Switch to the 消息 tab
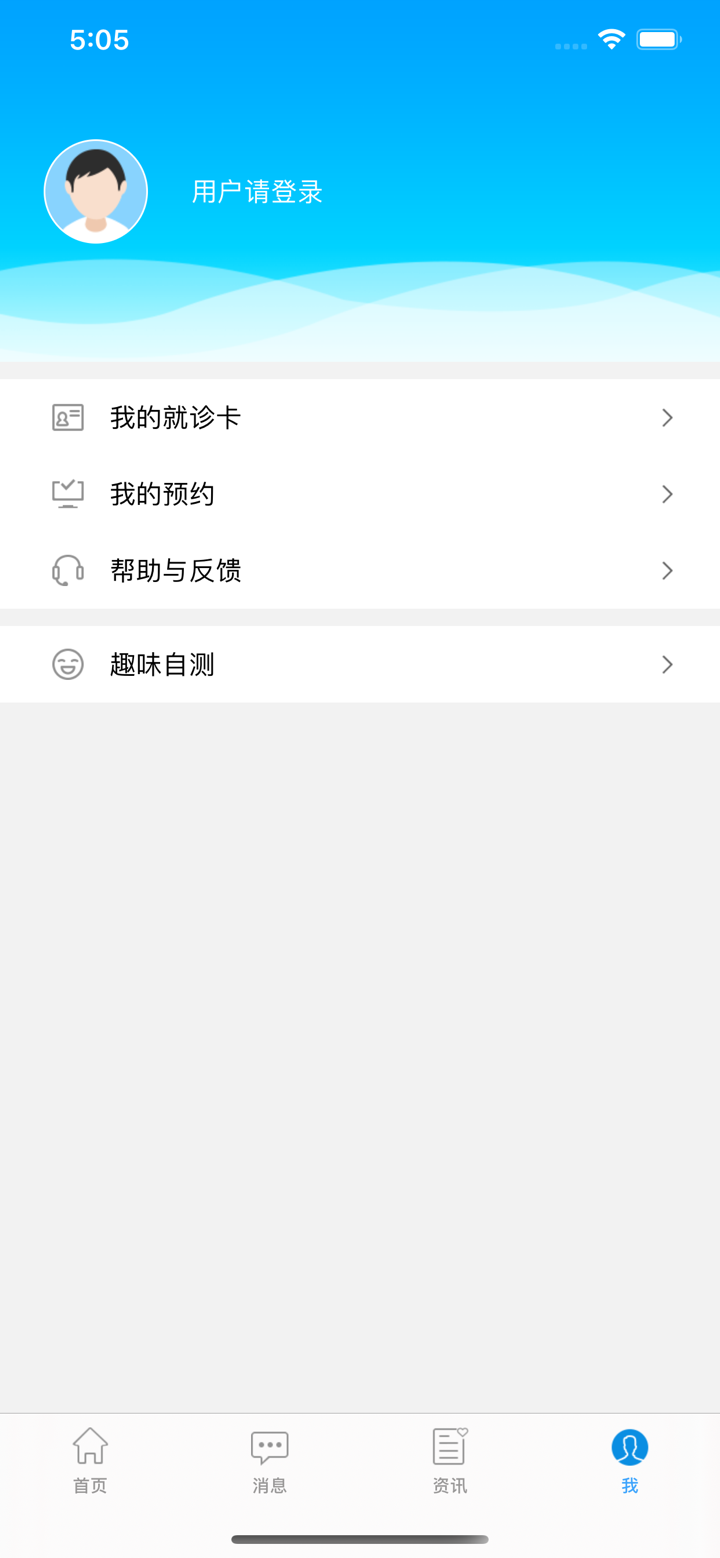 click(269, 1460)
